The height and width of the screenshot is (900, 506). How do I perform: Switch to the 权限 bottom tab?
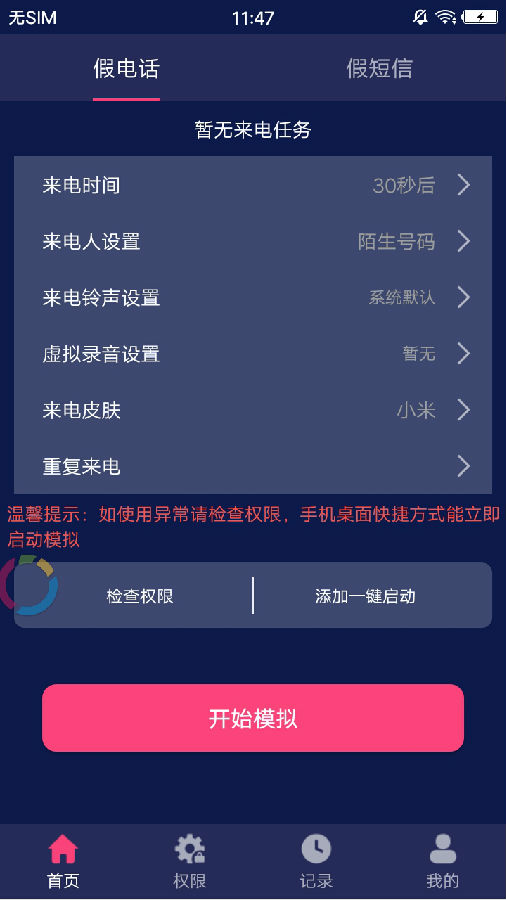189,861
